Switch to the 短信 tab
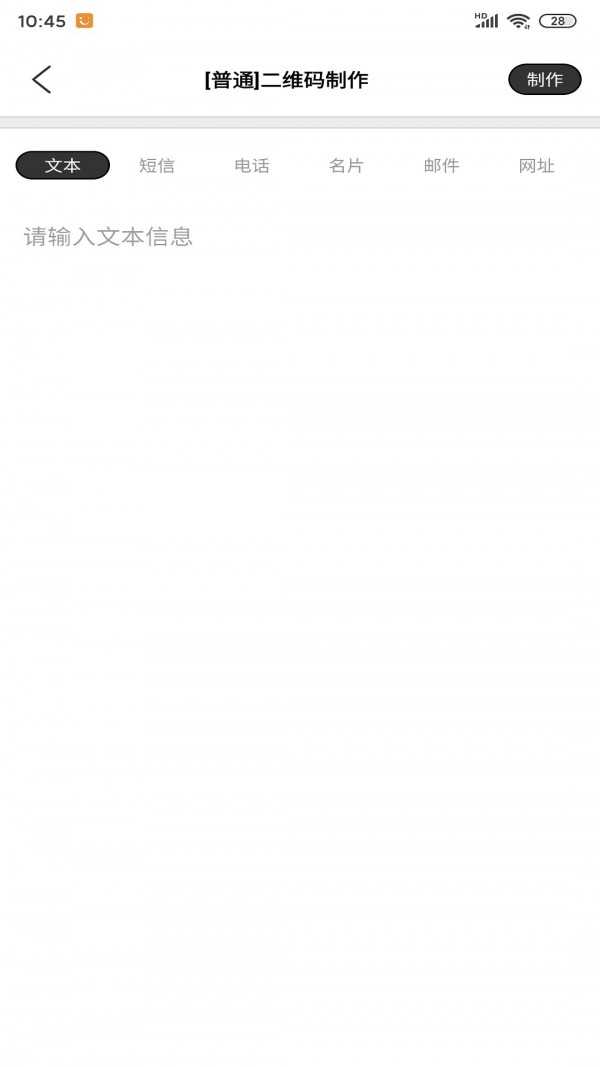600x1067 pixels. tap(157, 165)
